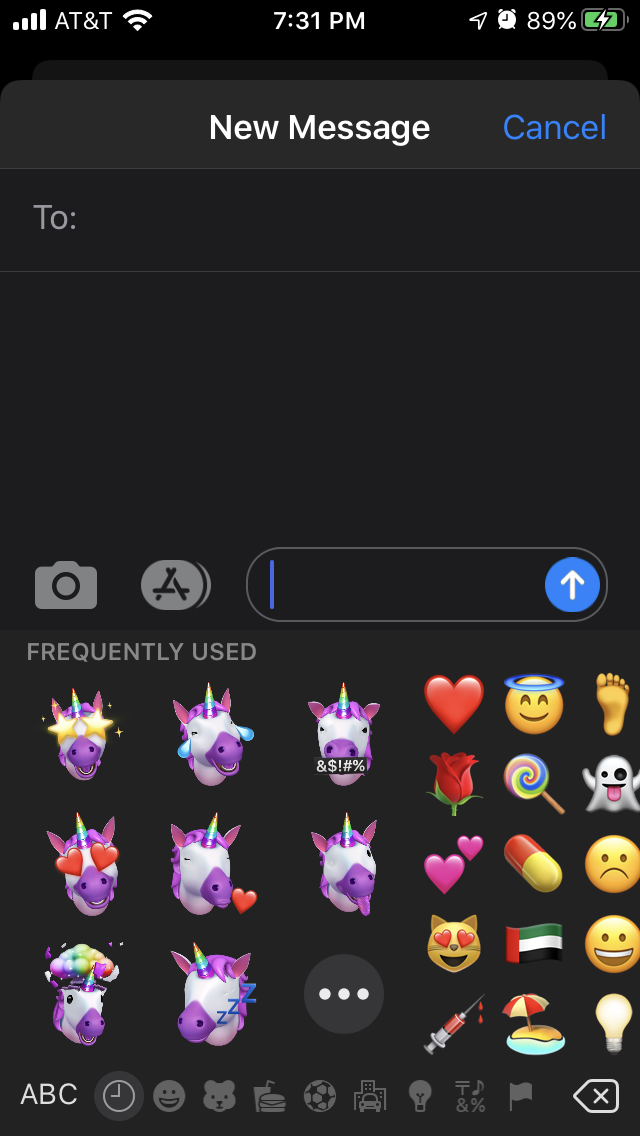Insert the sleeping unicorn Memoji sticker

tap(214, 993)
